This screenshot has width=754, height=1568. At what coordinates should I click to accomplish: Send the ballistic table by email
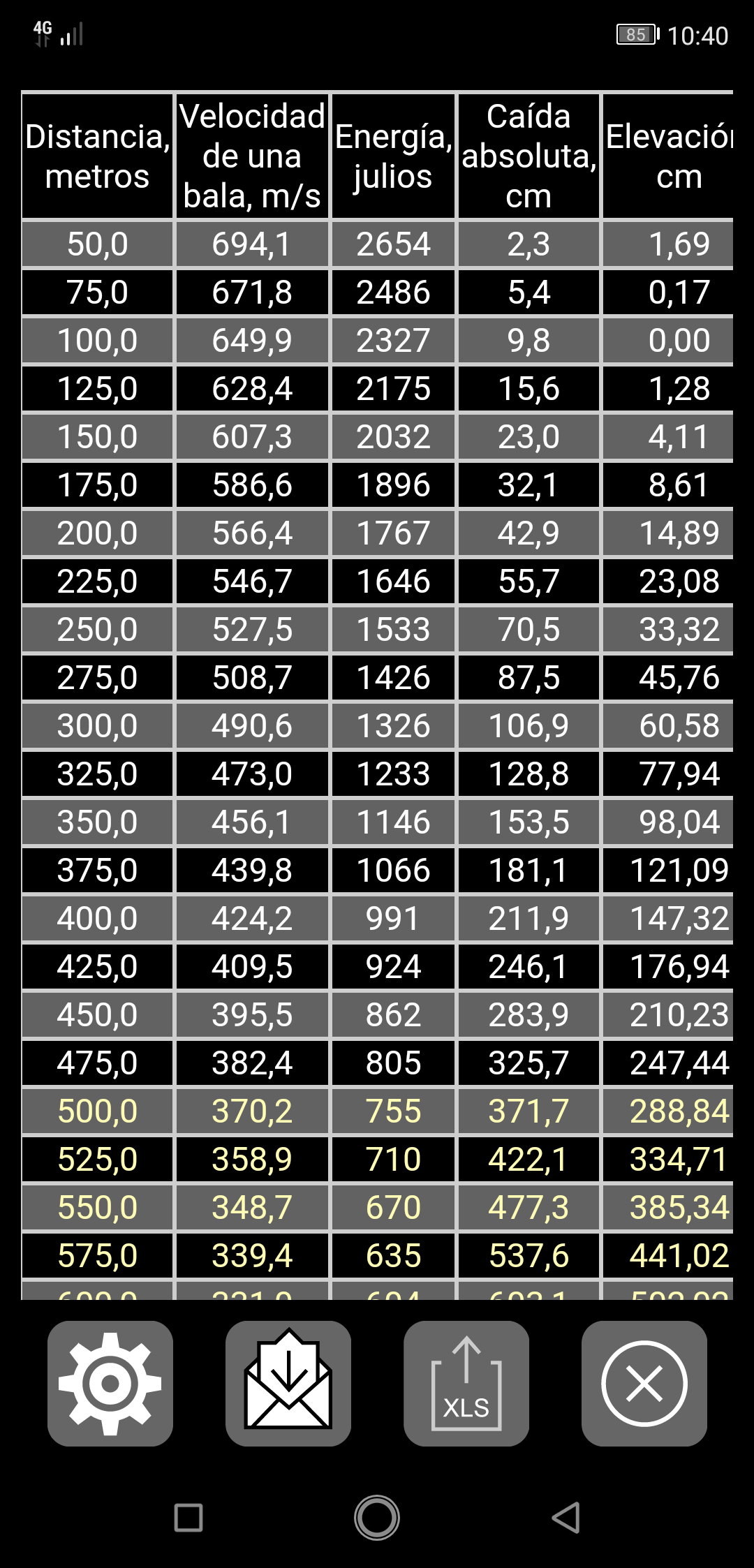[x=288, y=1384]
